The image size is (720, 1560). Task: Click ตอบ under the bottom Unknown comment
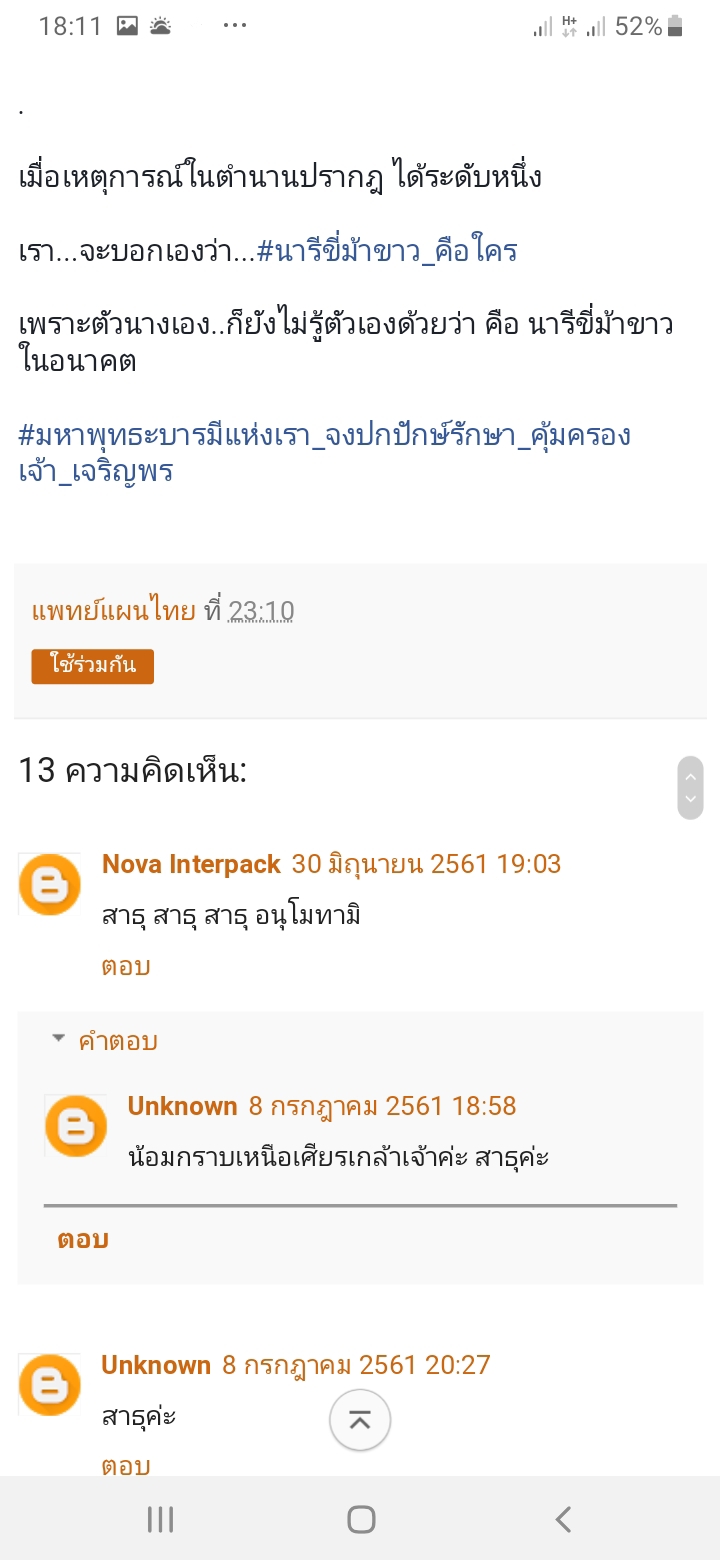pos(126,1465)
